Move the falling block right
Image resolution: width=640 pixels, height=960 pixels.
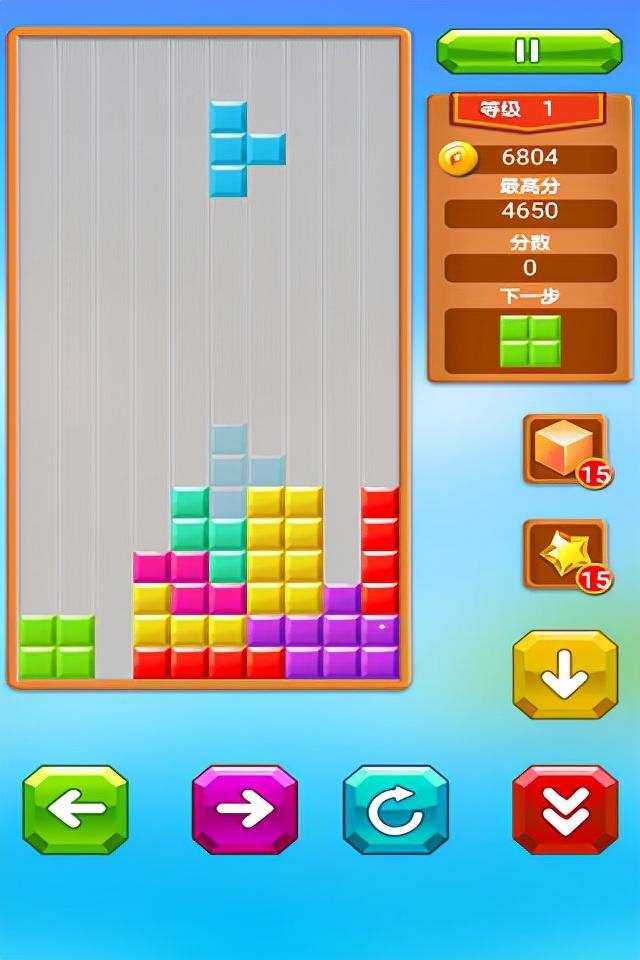click(245, 810)
